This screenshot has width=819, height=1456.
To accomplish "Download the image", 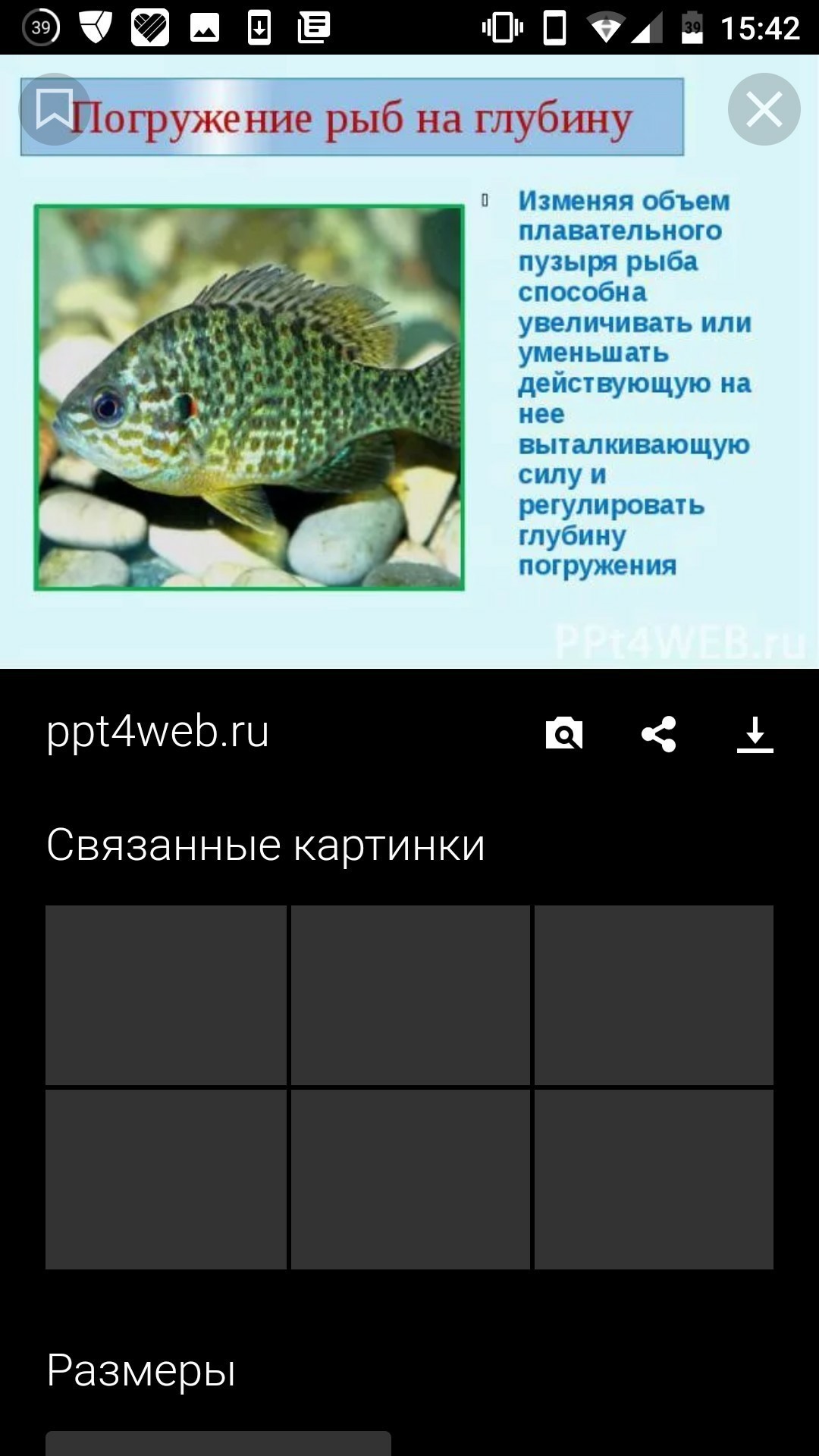I will point(755,733).
